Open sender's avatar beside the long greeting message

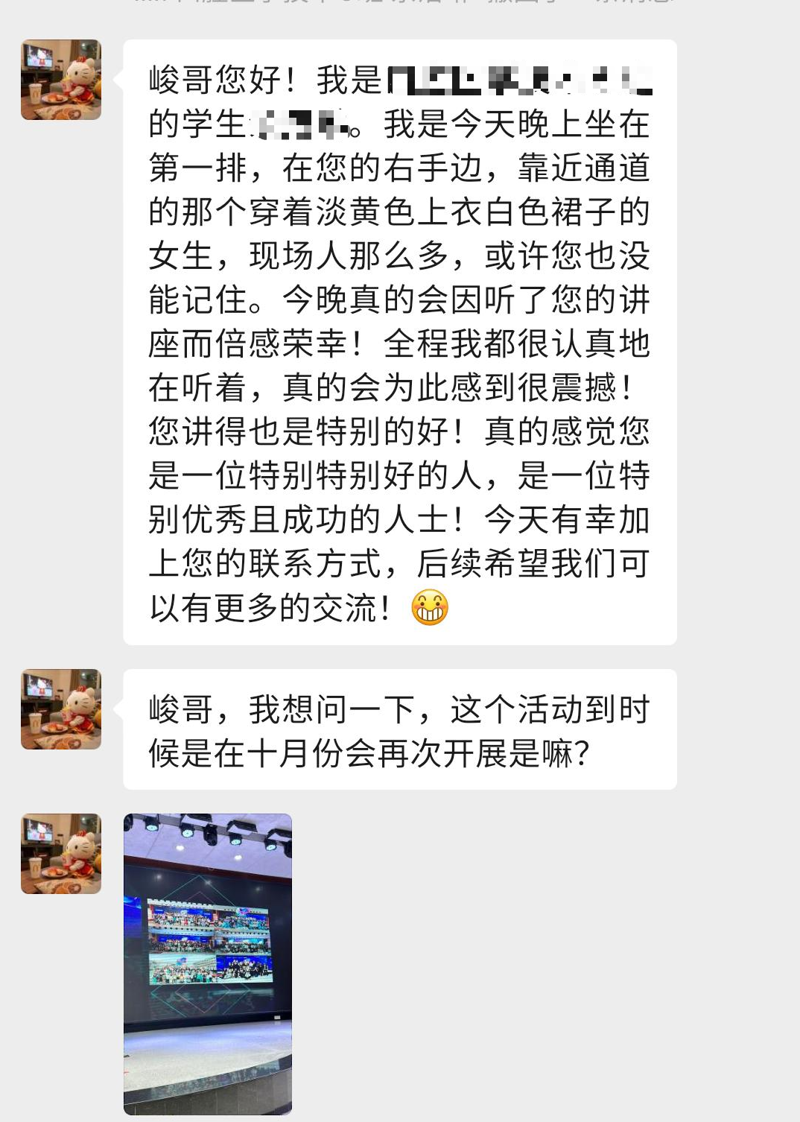pyautogui.click(x=61, y=80)
